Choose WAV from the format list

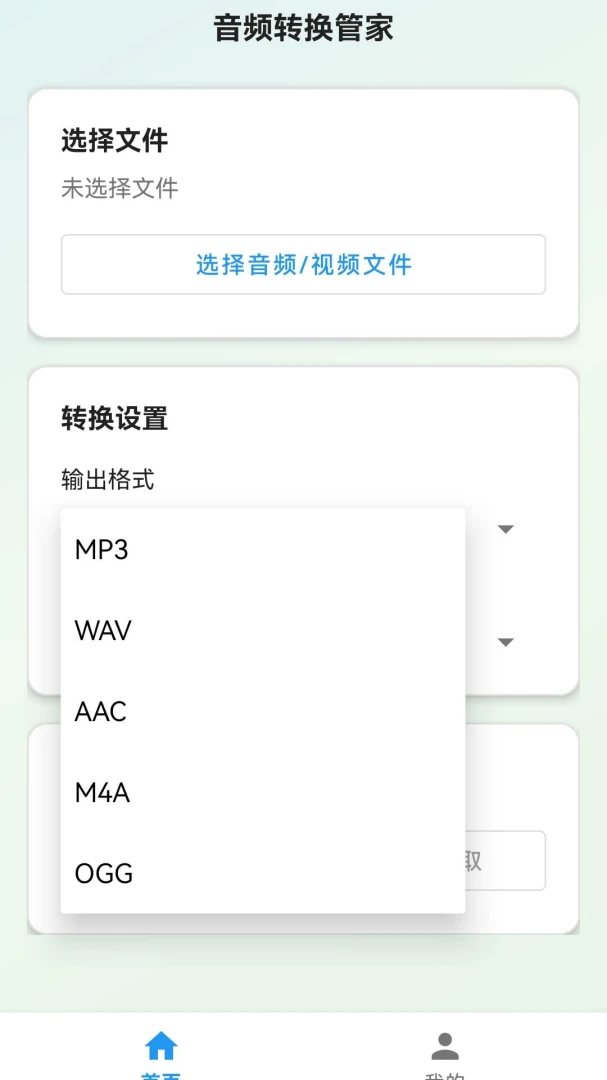point(263,630)
